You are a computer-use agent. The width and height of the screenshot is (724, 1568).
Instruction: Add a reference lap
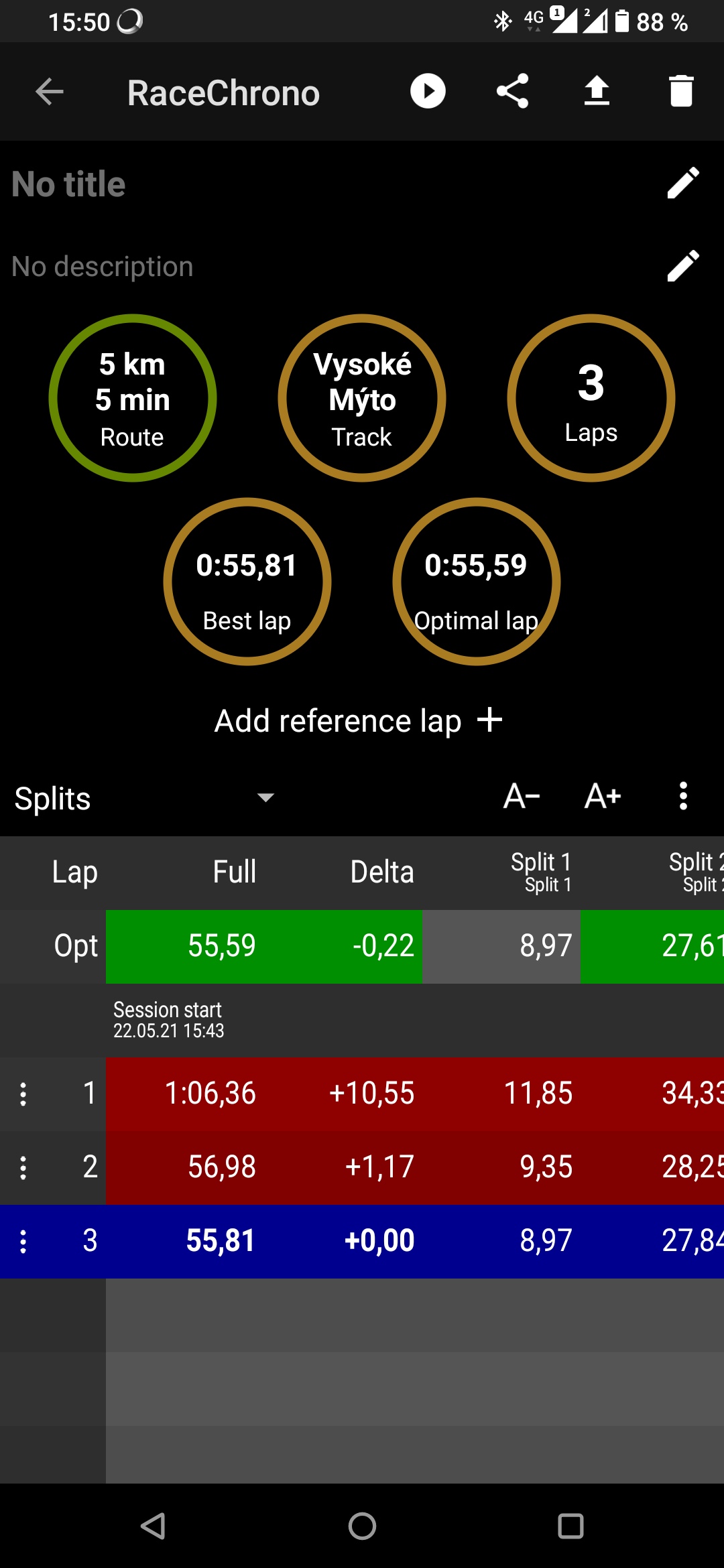(359, 721)
